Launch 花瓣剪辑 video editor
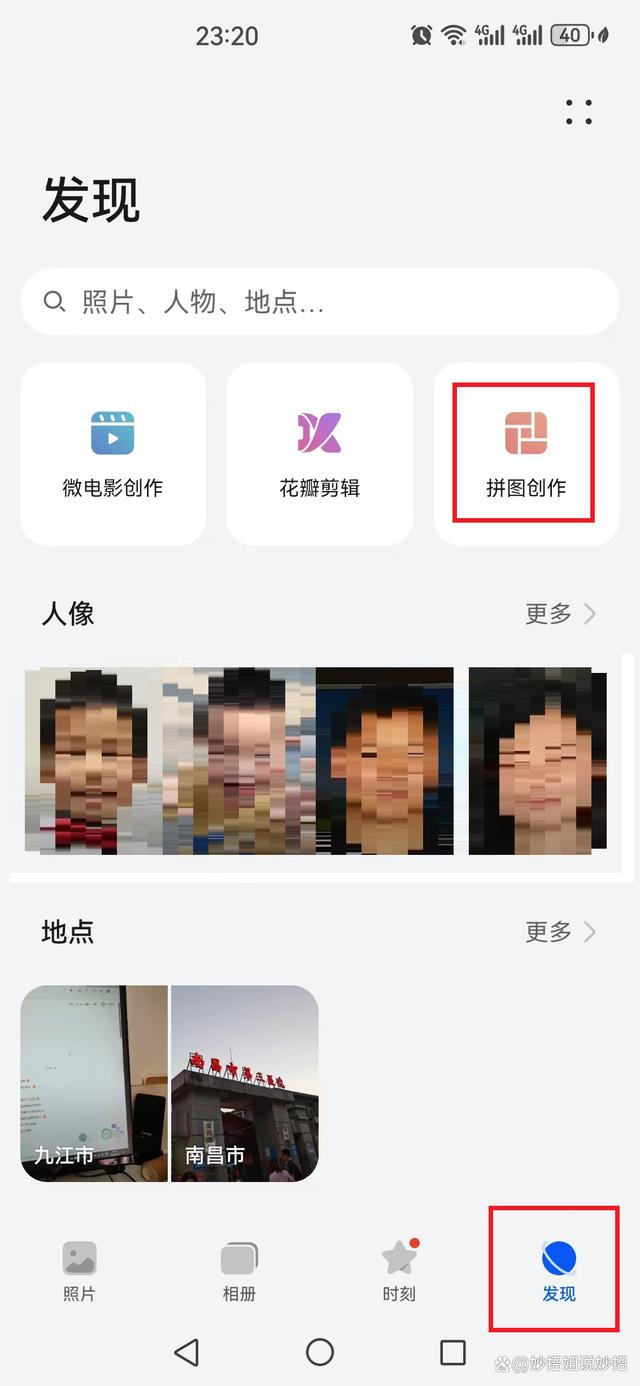This screenshot has height=1386, width=640. pyautogui.click(x=319, y=454)
